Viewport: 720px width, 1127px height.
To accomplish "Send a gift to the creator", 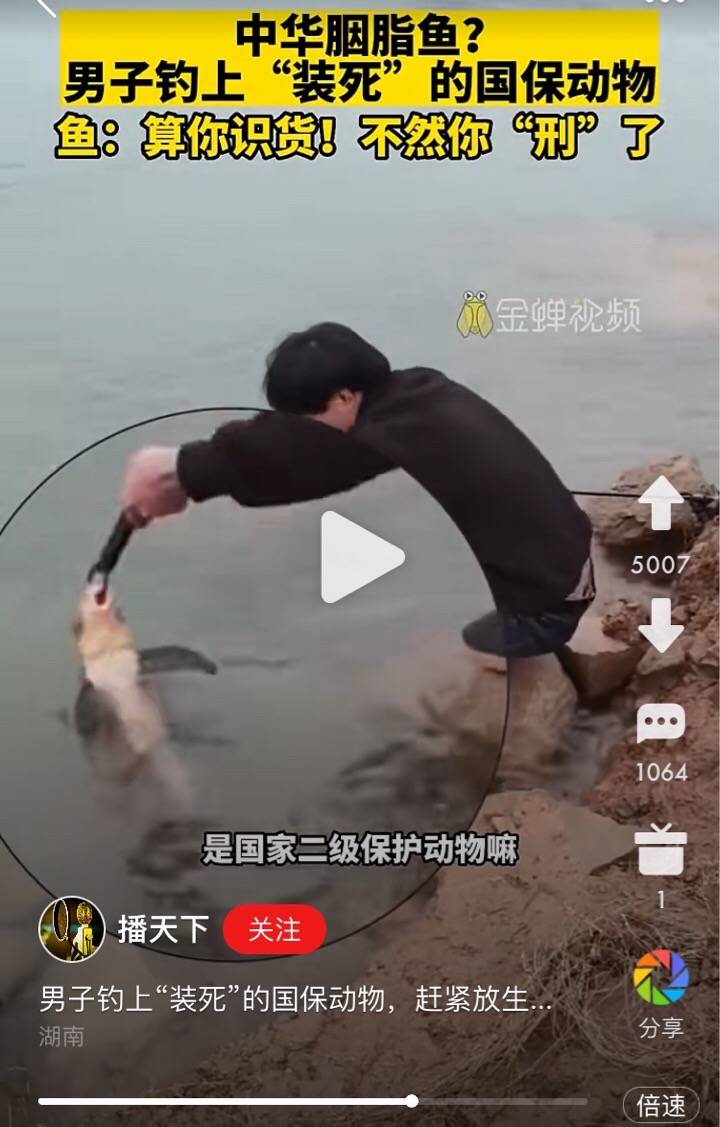I will (x=661, y=850).
